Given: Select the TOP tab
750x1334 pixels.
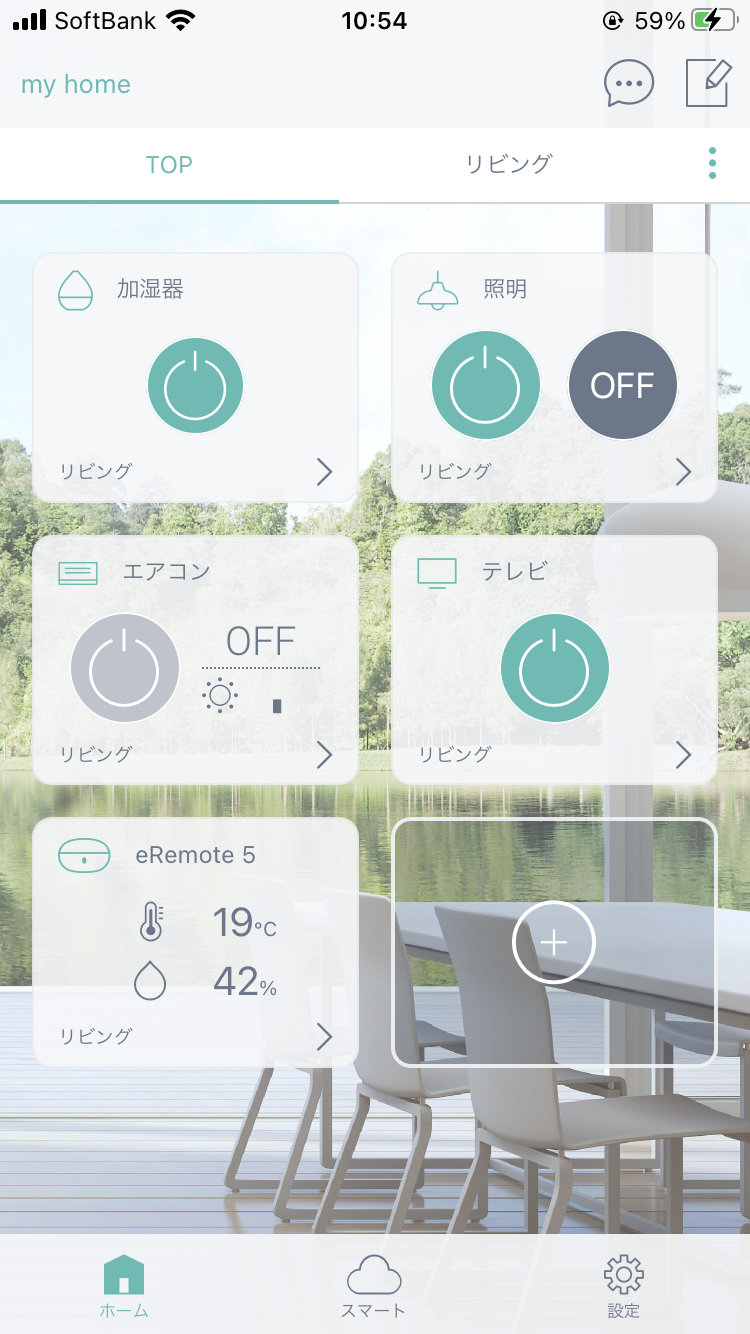Looking at the screenshot, I should point(169,164).
